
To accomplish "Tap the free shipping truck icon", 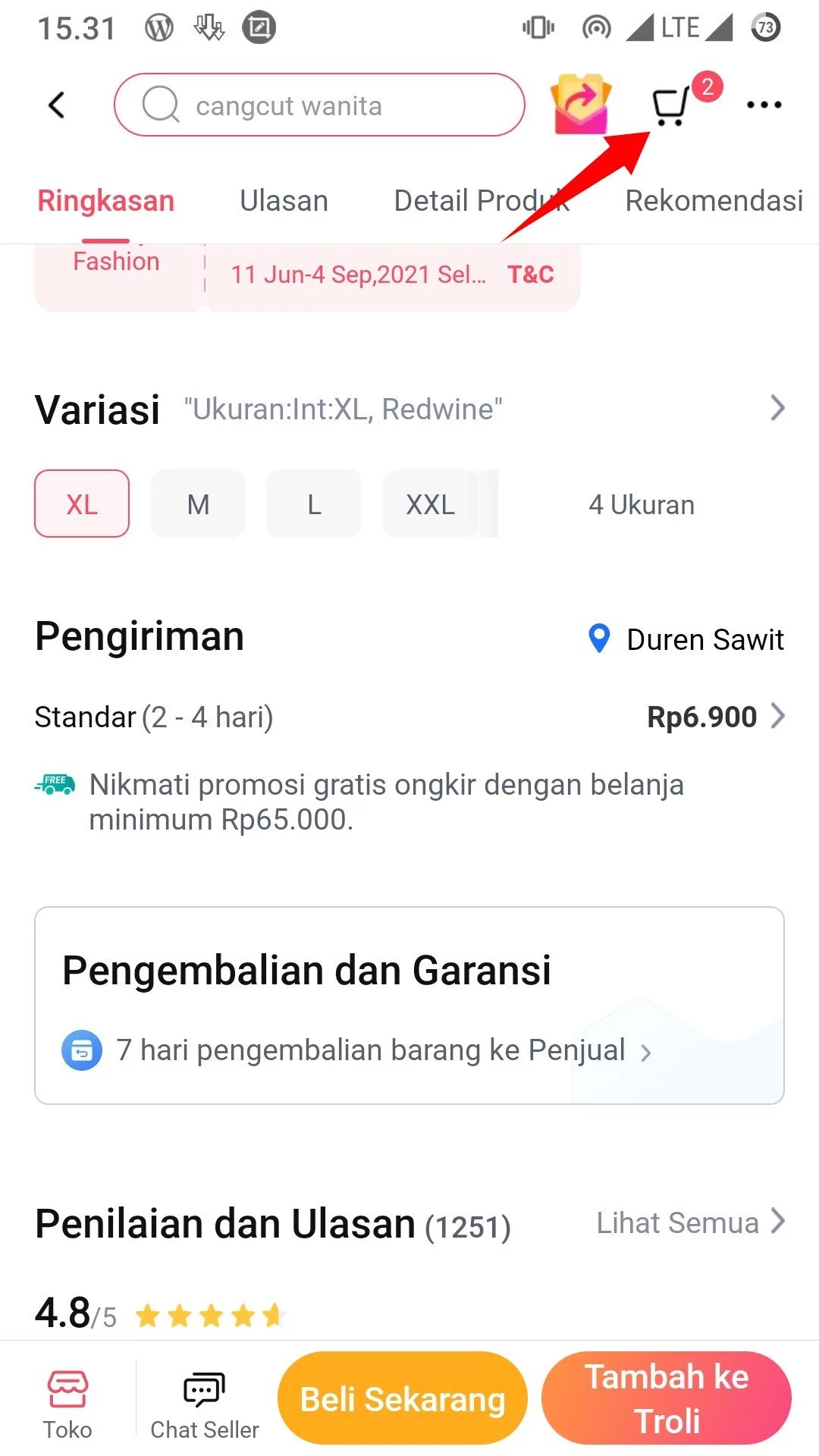I will click(55, 785).
